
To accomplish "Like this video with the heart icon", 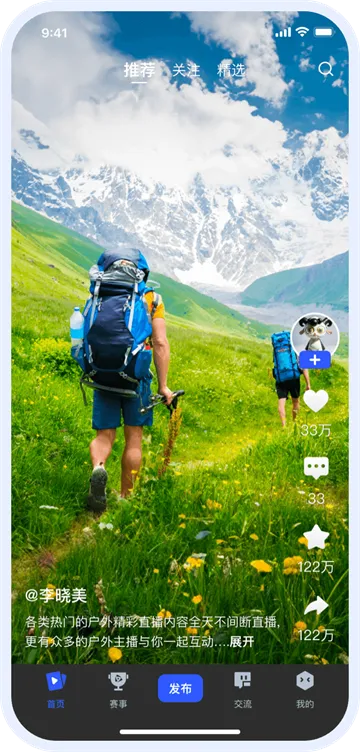I will tap(316, 400).
